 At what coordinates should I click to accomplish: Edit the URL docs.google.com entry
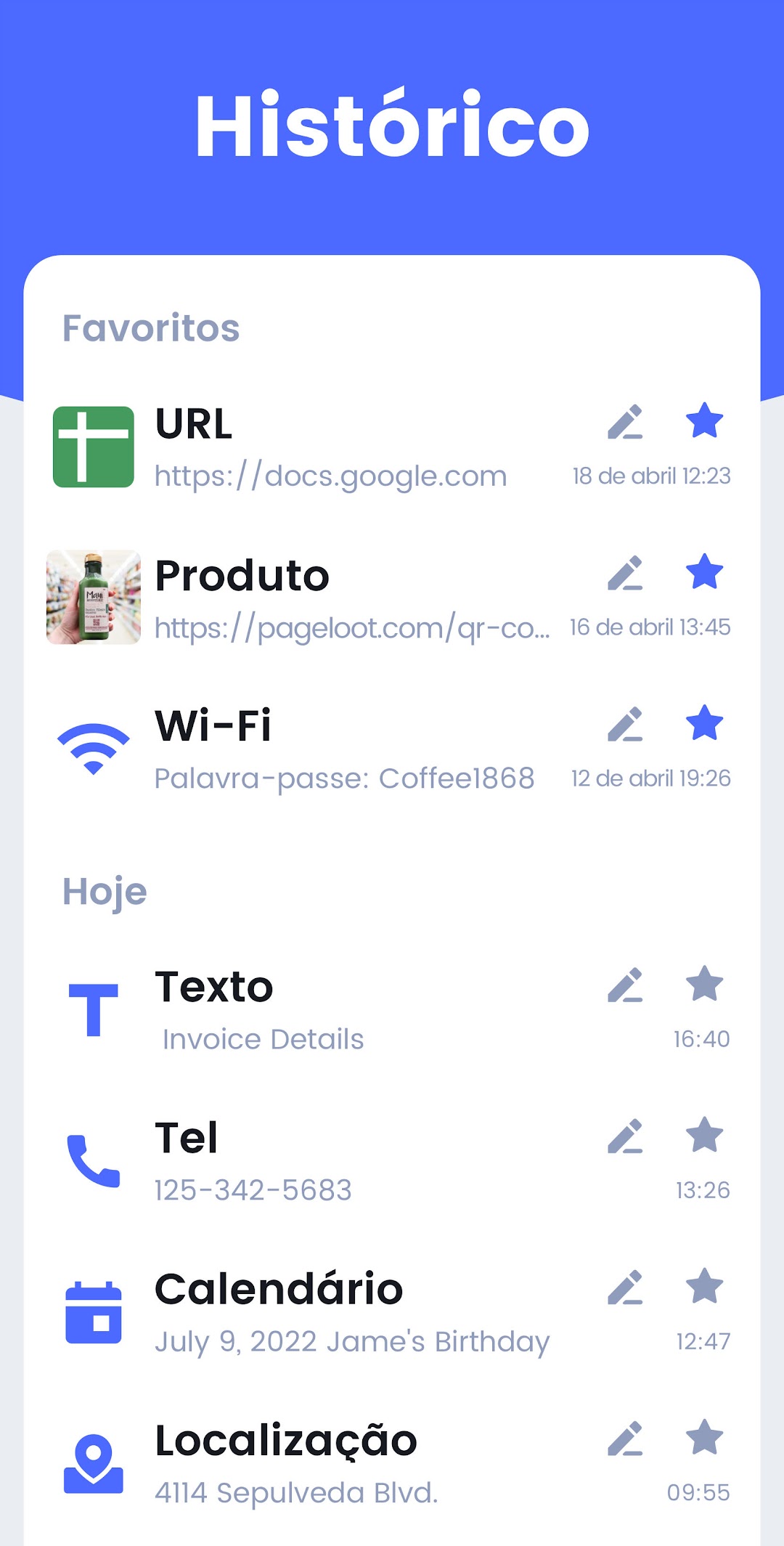point(625,422)
